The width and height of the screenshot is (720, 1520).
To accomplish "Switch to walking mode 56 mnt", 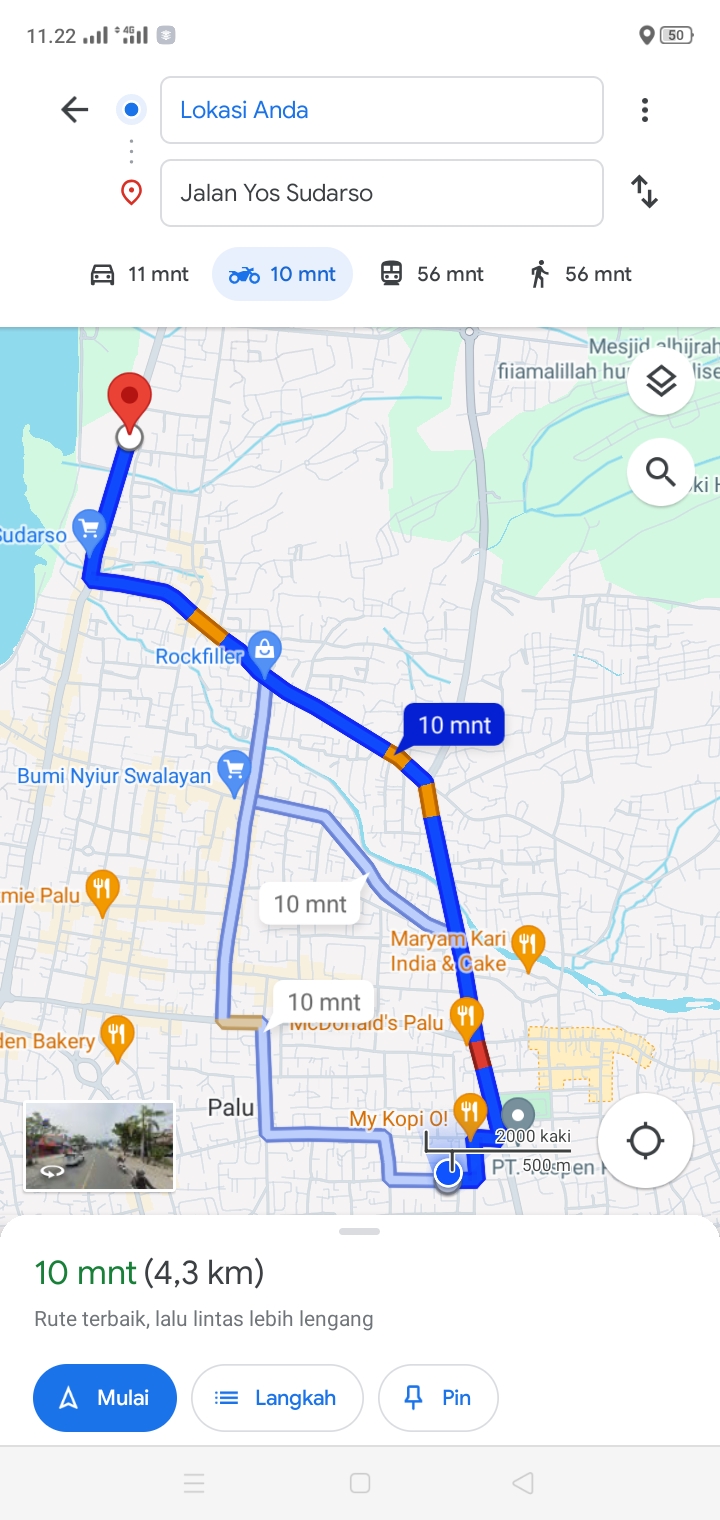I will (x=581, y=274).
